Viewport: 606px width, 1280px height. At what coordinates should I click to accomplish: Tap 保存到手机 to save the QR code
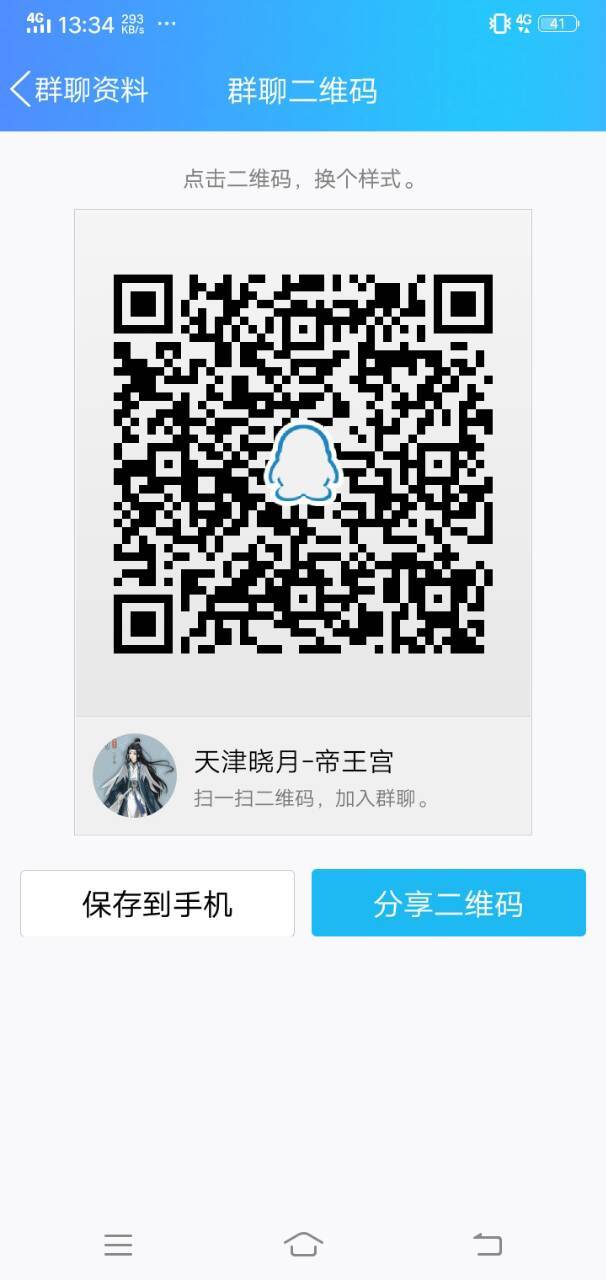click(157, 904)
